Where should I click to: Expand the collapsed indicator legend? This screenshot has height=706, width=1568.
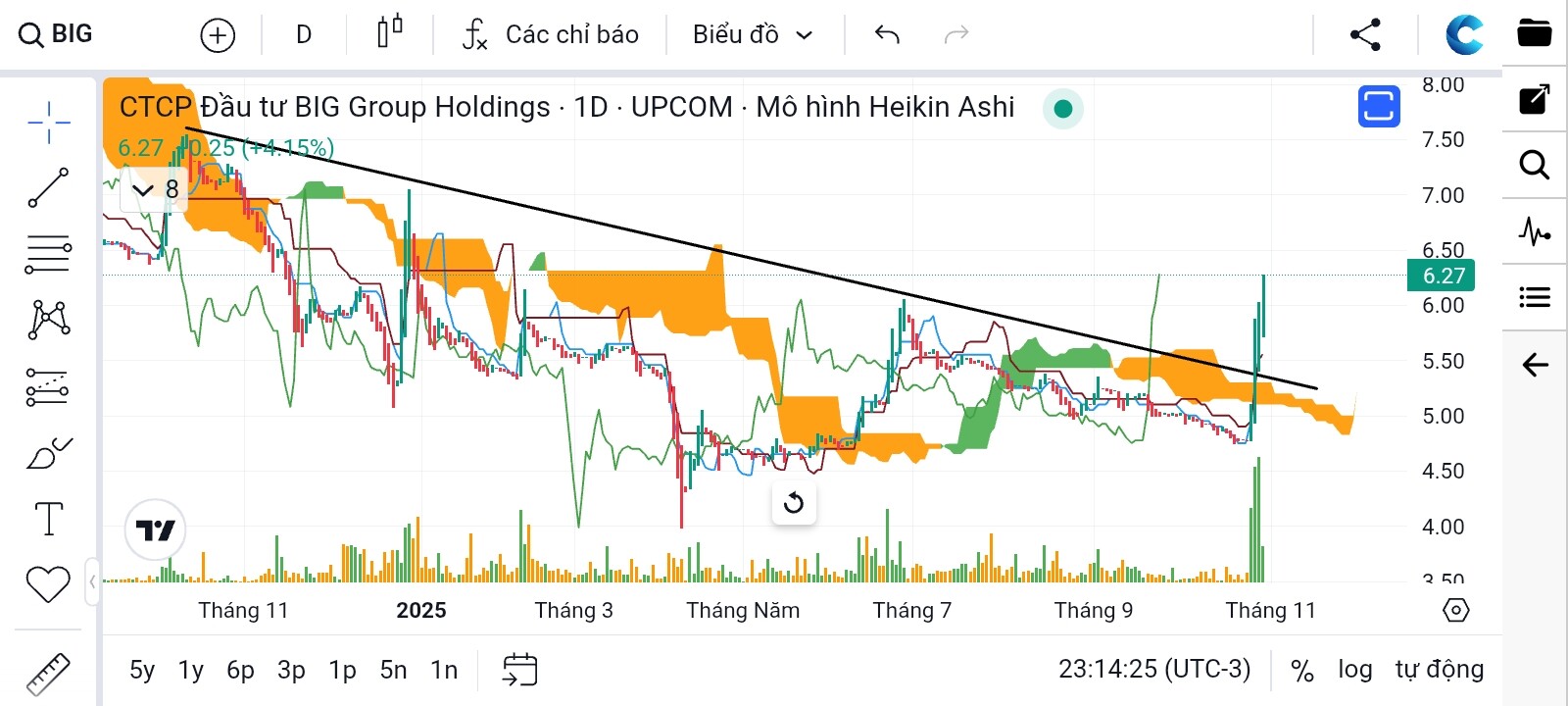[144, 189]
